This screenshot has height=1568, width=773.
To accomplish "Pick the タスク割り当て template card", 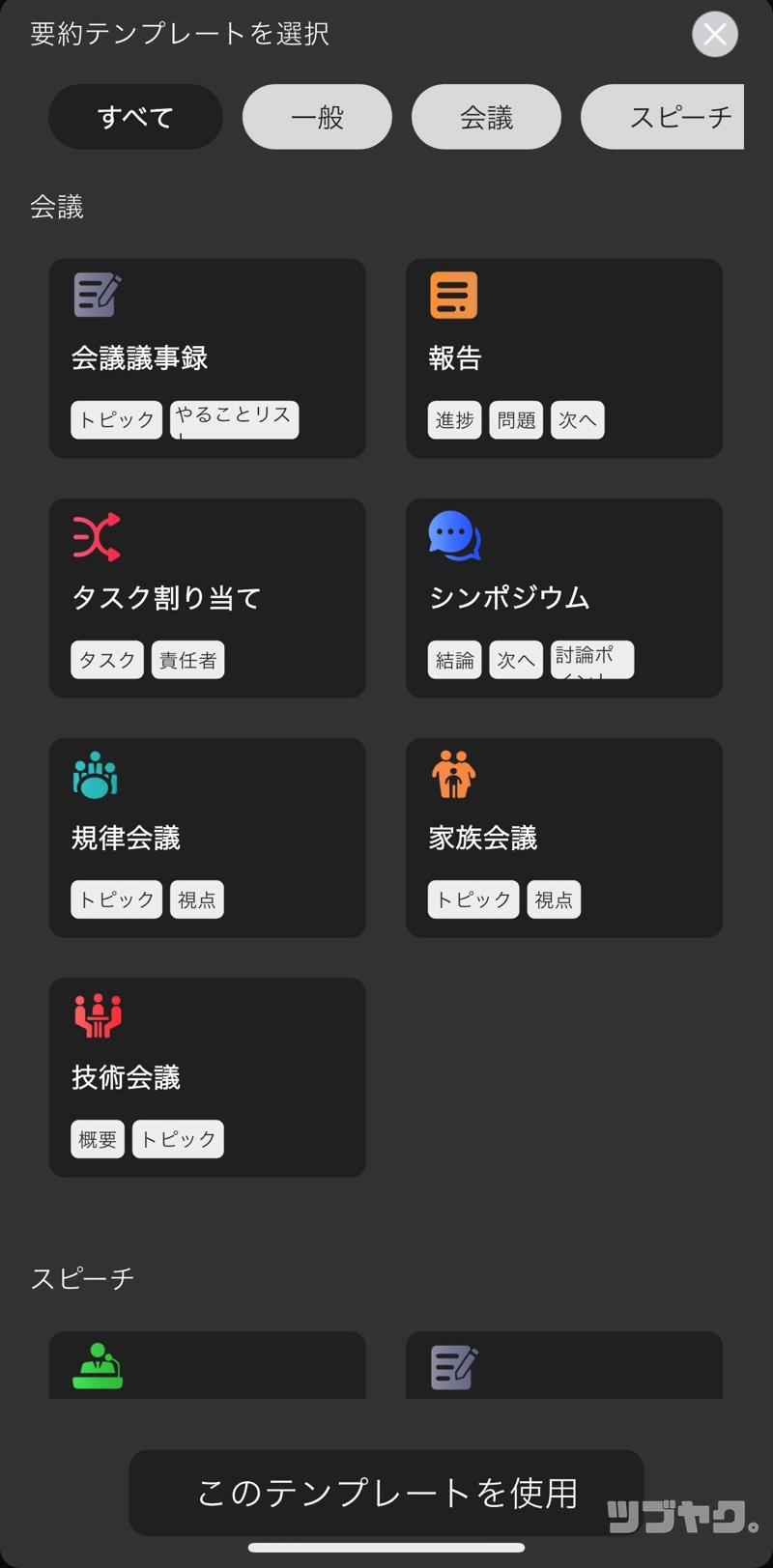I will pos(207,597).
